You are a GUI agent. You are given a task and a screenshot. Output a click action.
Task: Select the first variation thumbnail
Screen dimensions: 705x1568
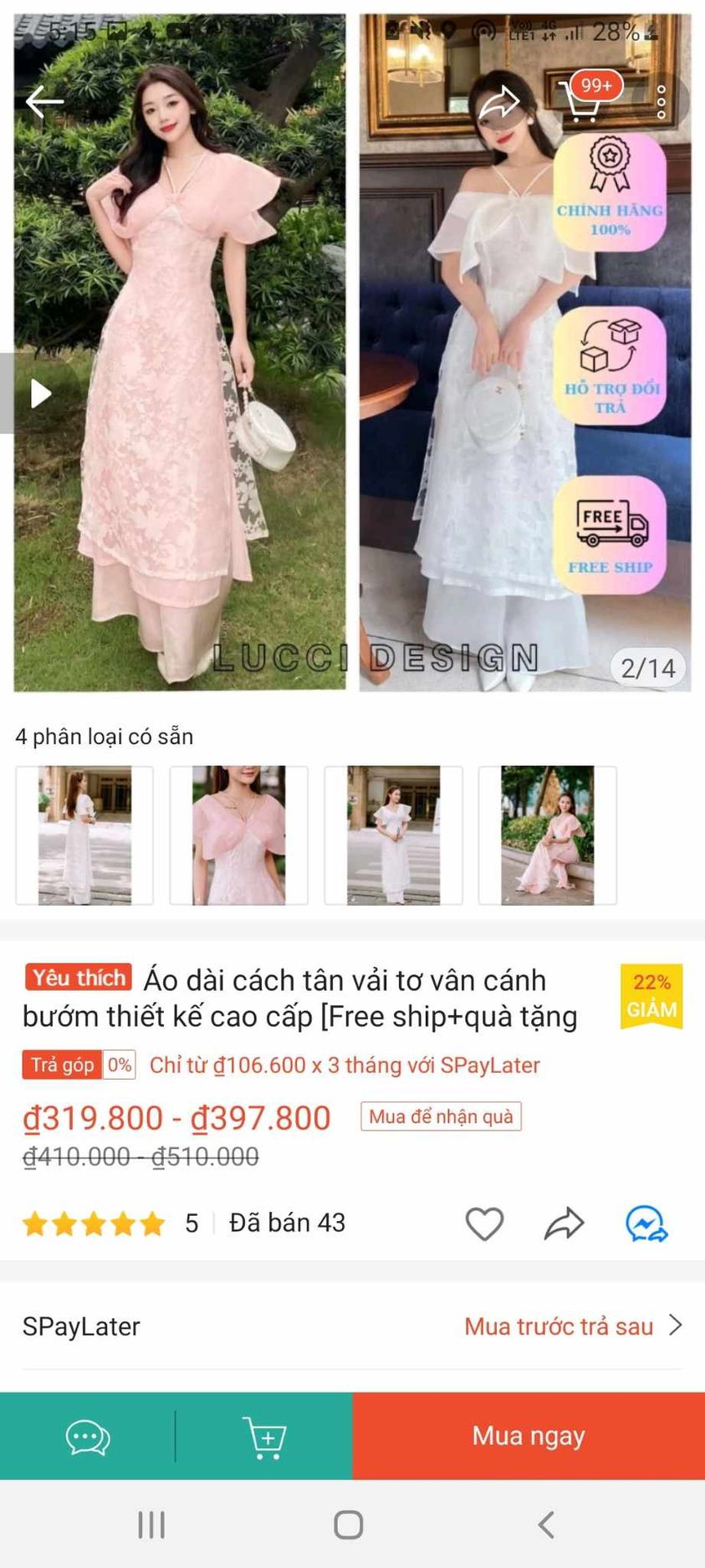tap(84, 835)
